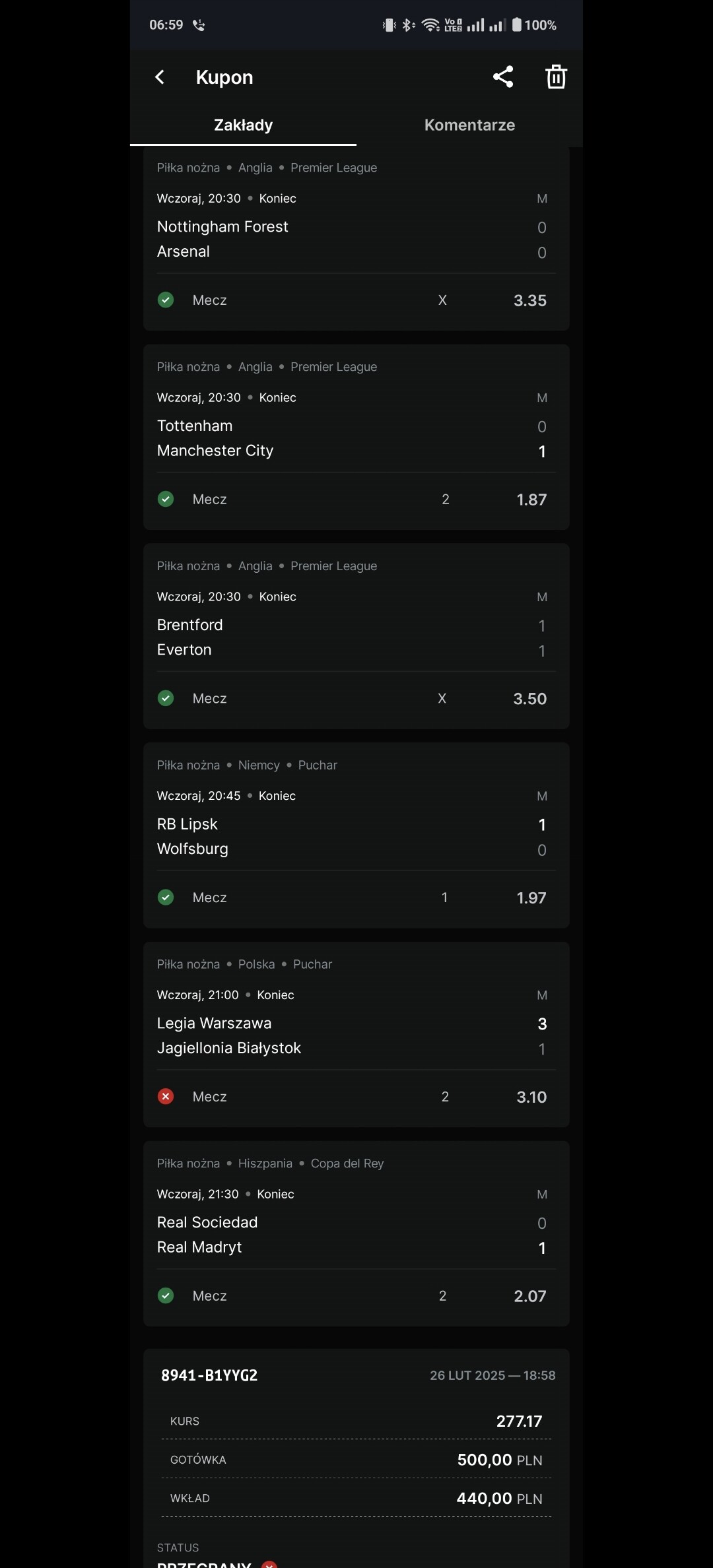Share this betting coupon
713x1568 pixels.
click(503, 77)
